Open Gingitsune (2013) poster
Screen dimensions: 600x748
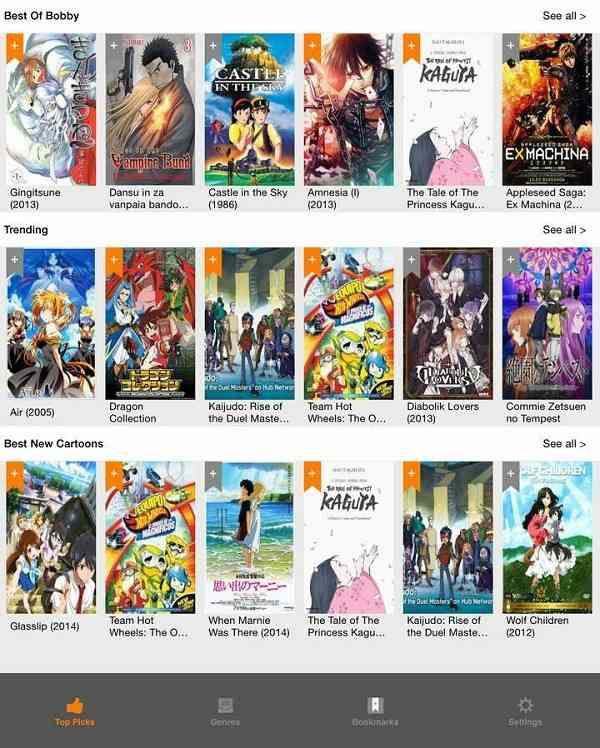coord(51,110)
